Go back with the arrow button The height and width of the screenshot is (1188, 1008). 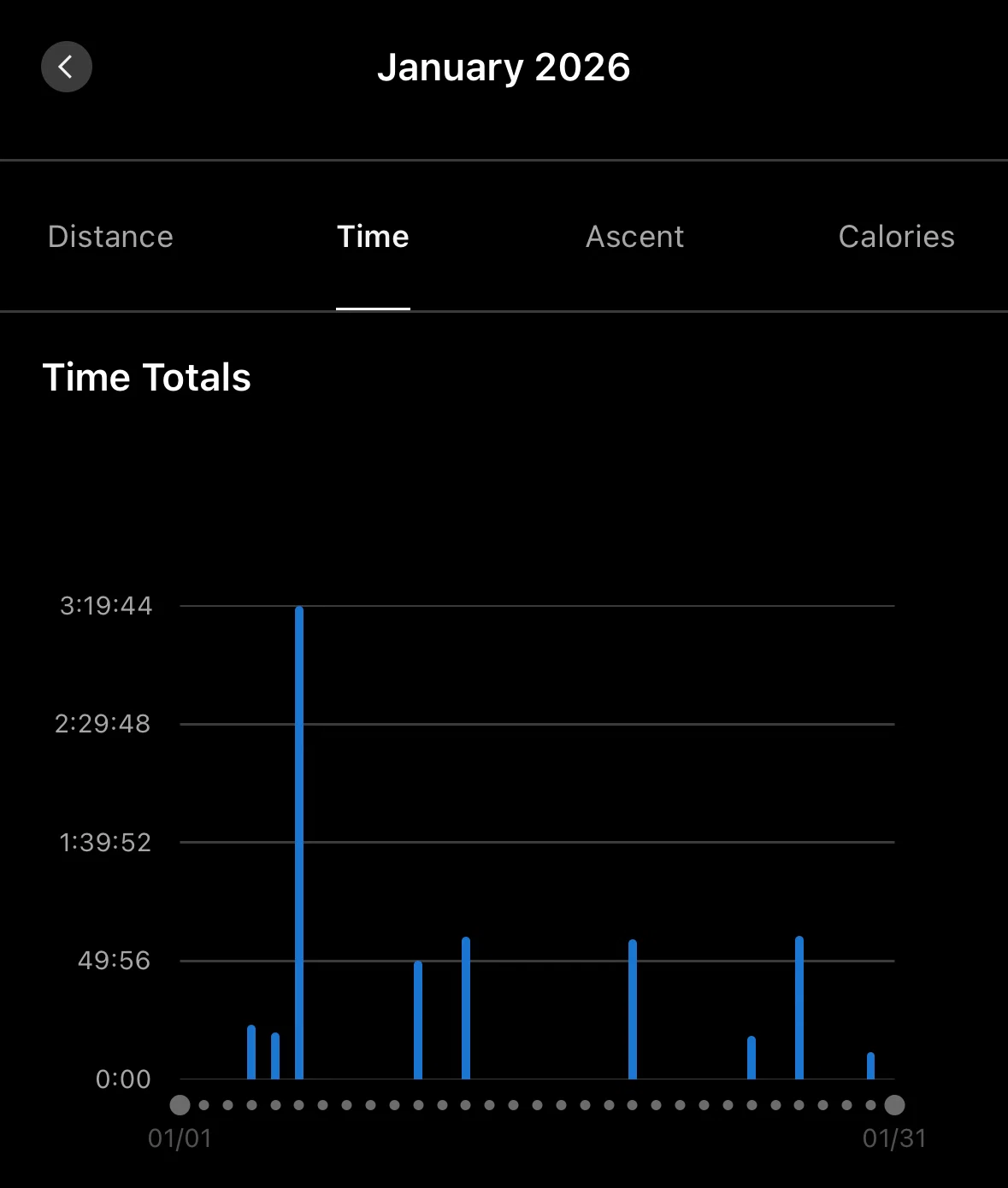(67, 67)
